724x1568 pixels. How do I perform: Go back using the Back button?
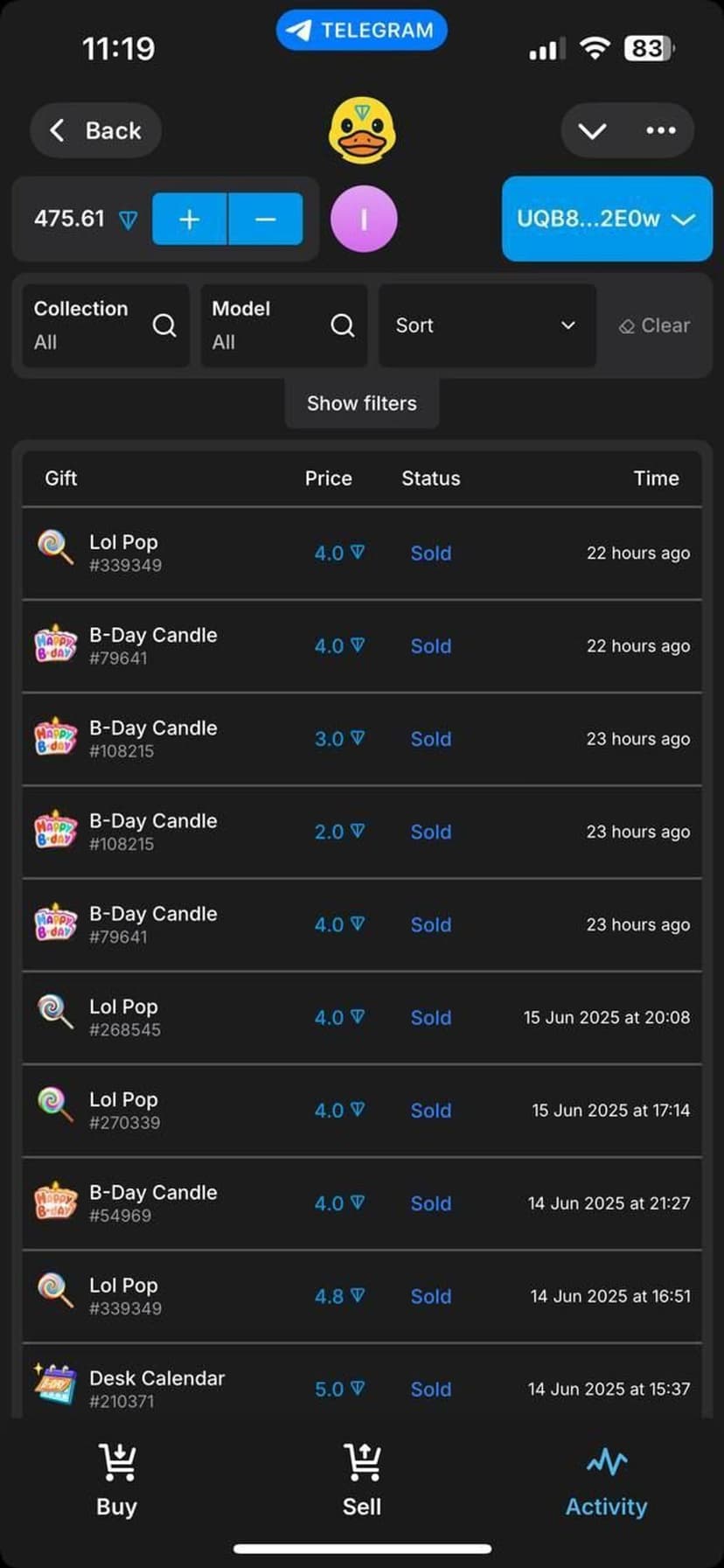[96, 131]
